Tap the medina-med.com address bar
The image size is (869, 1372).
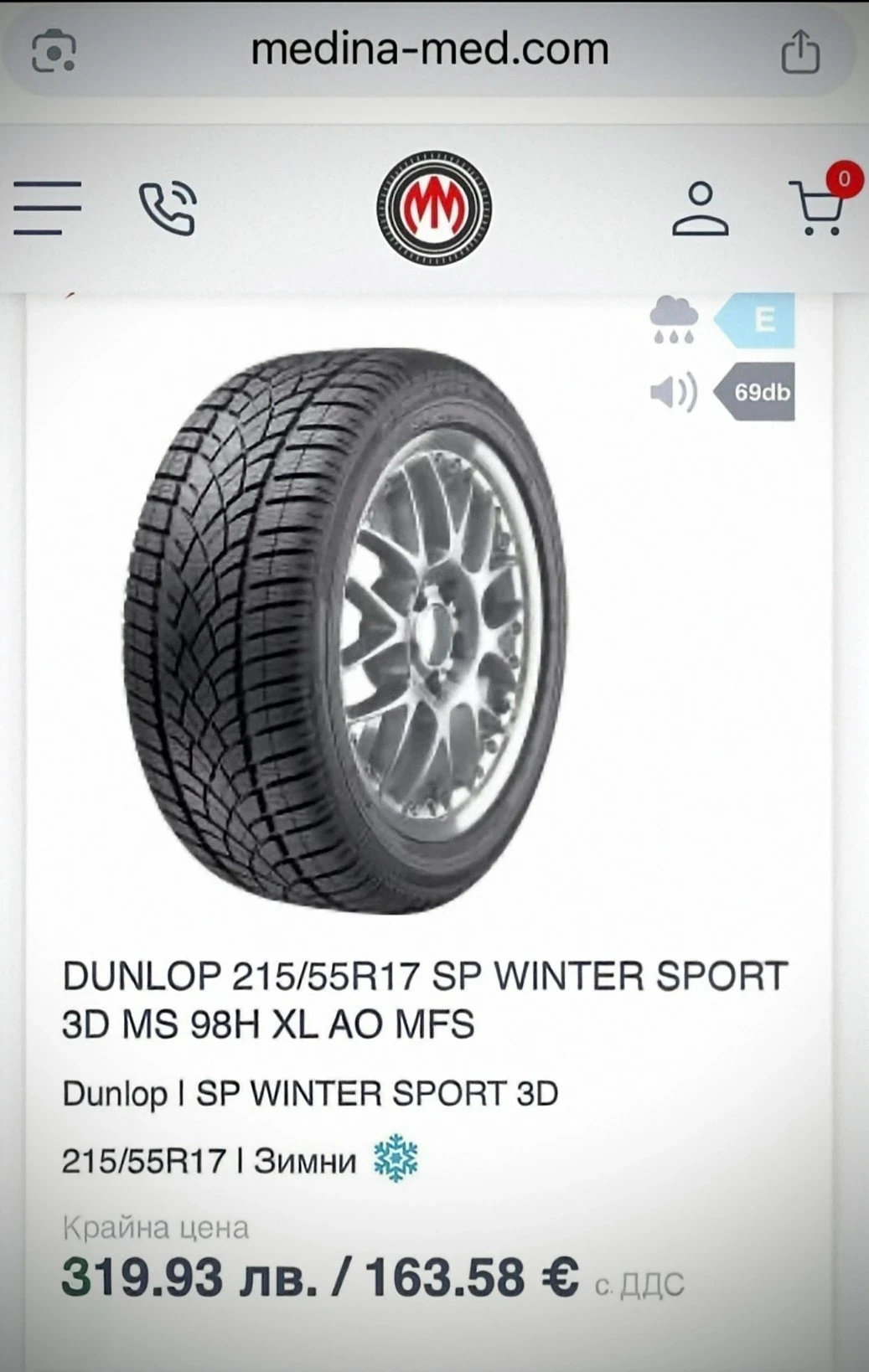tap(429, 50)
